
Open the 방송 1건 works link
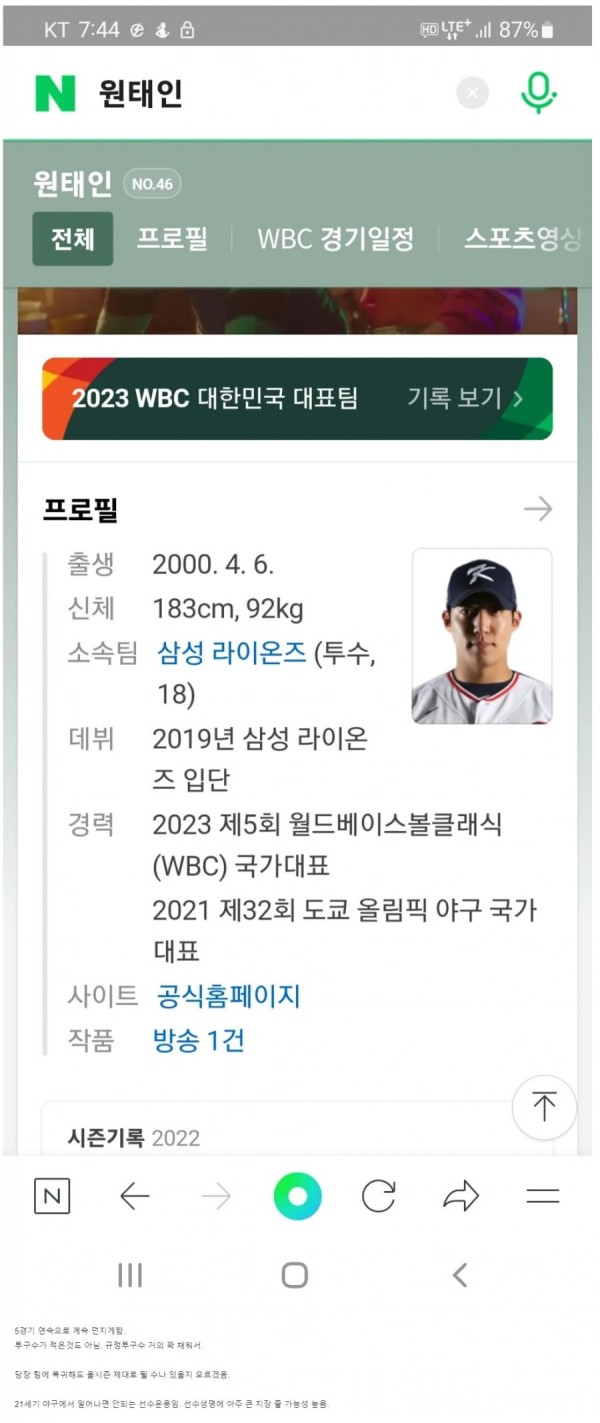(198, 1041)
